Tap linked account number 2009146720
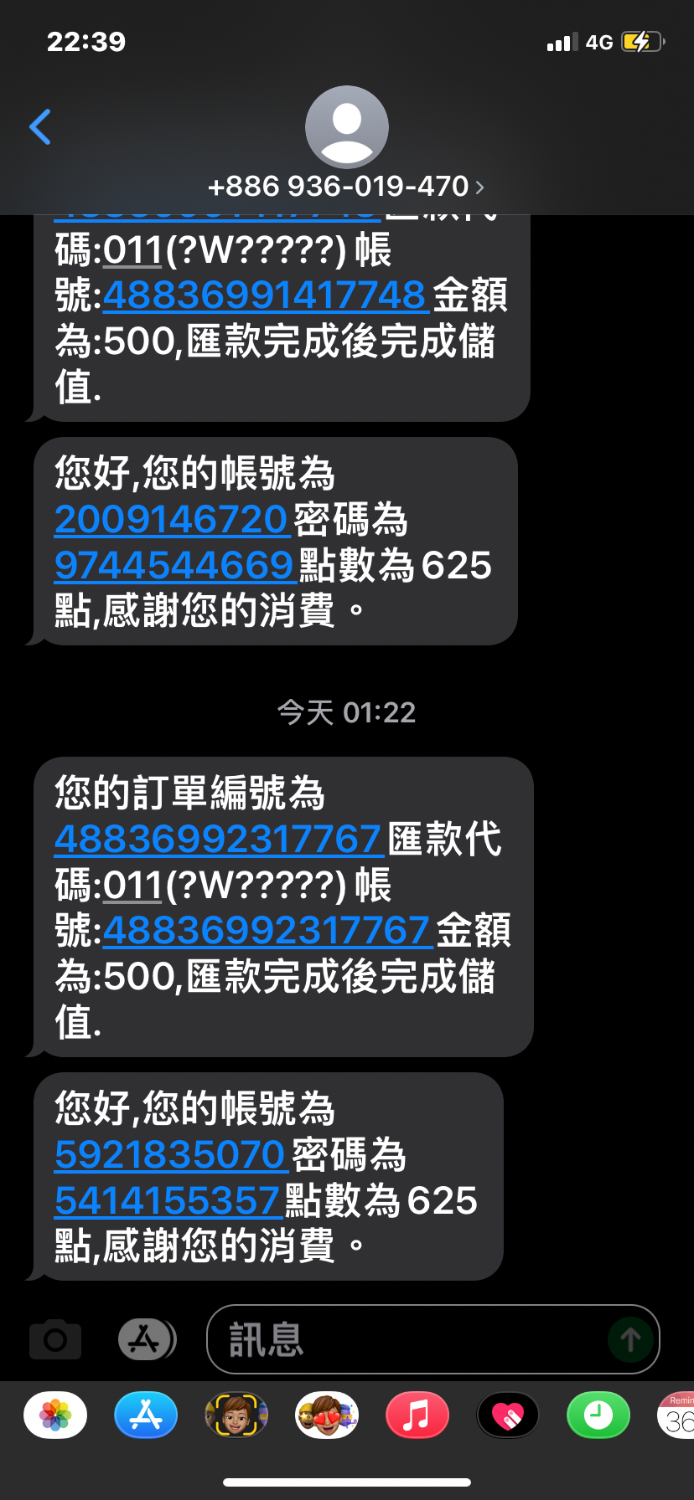 coord(171,520)
